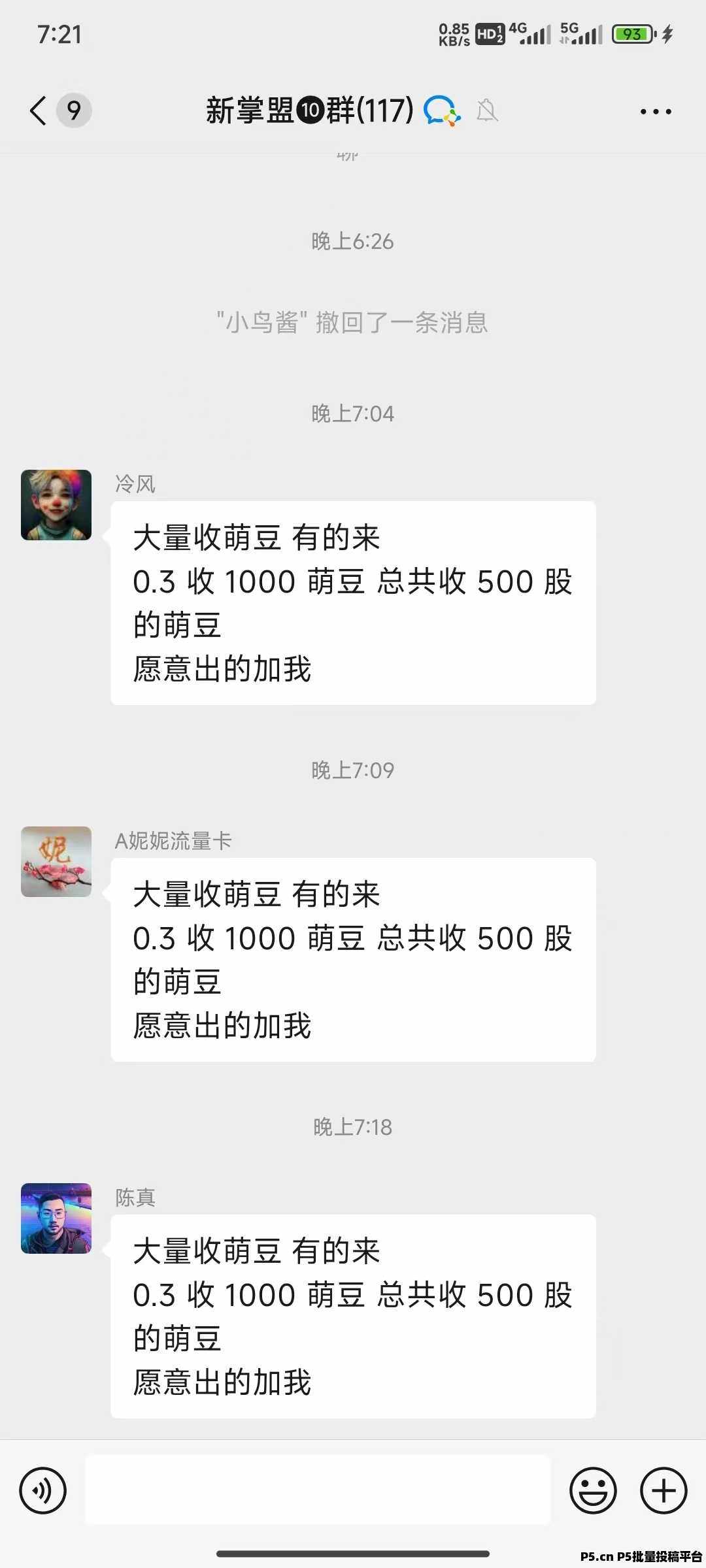Open A妮妮流量卡's profile avatar
706x1568 pixels.
[x=56, y=862]
